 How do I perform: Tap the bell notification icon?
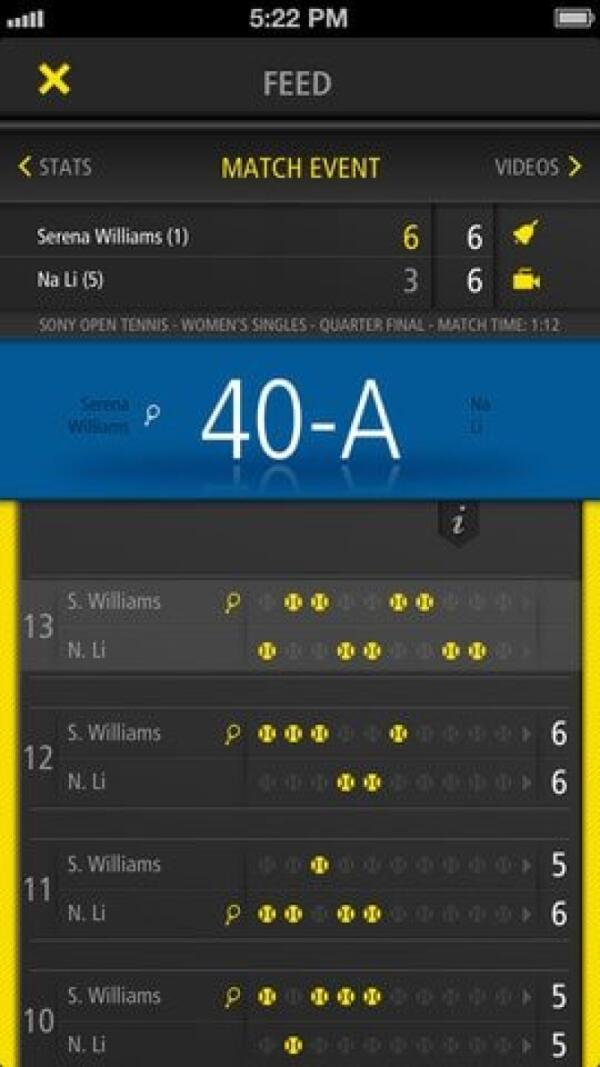[525, 236]
